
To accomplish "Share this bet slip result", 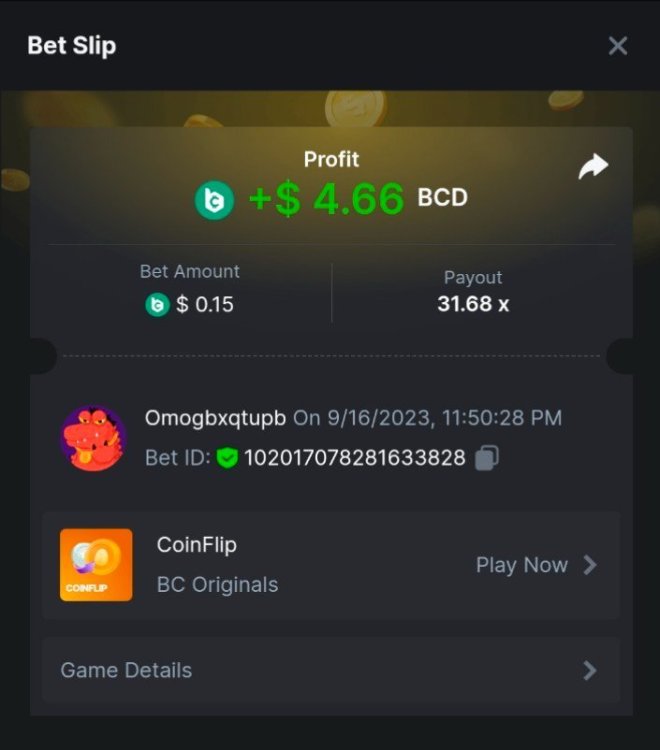I will 593,168.
